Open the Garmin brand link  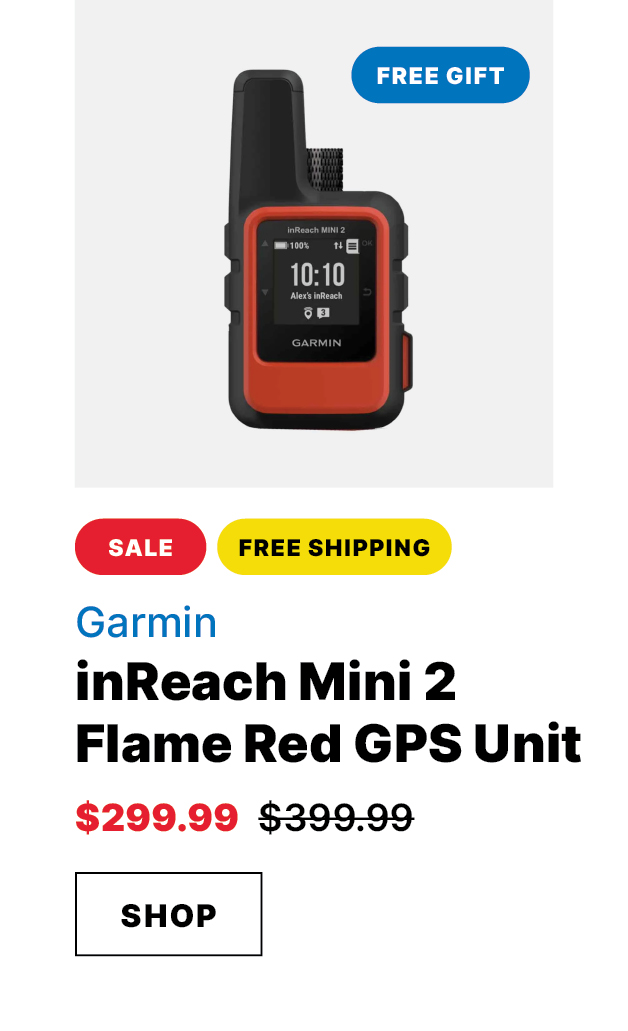point(146,622)
